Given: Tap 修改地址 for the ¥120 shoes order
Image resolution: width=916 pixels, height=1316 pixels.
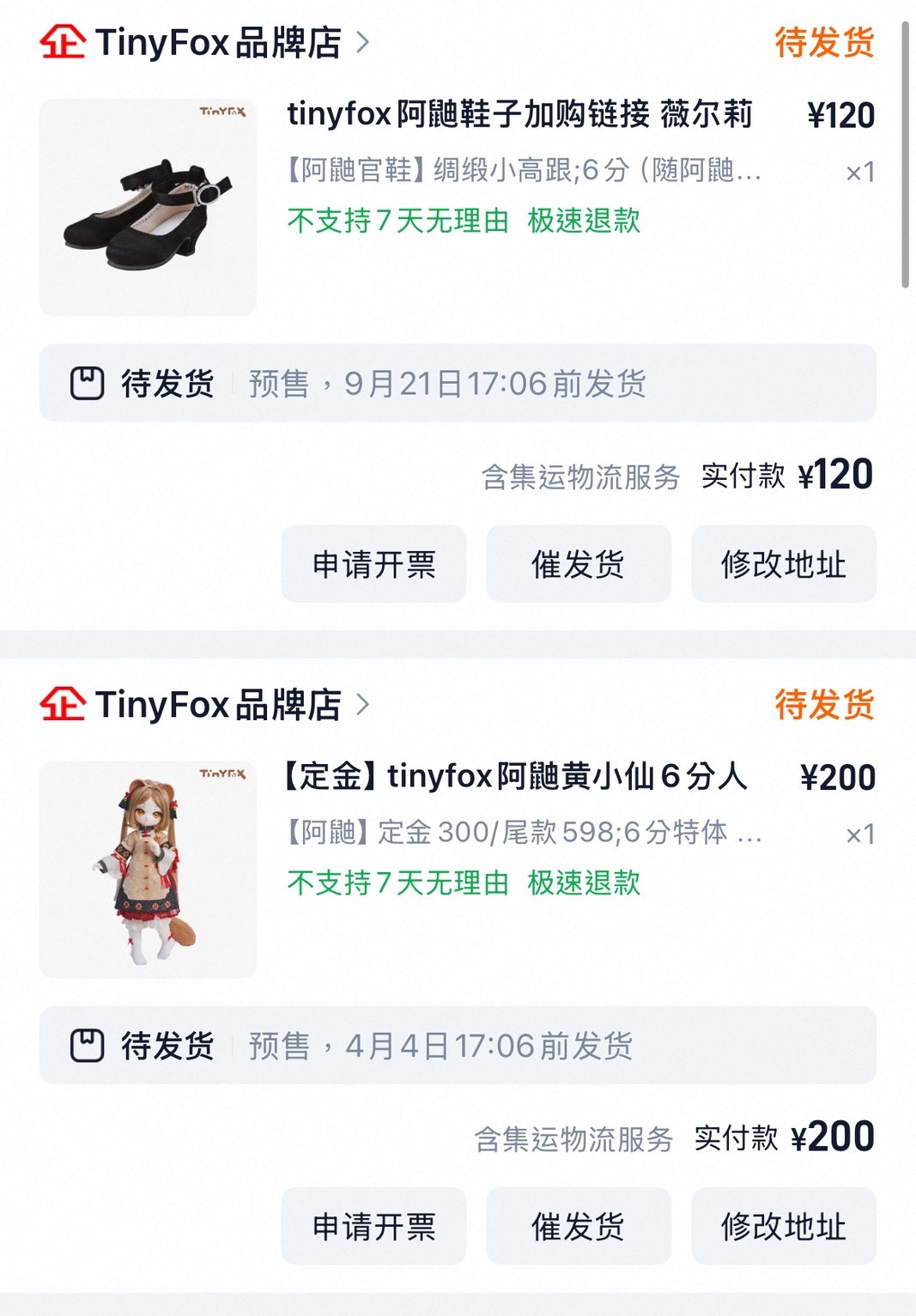Looking at the screenshot, I should point(783,564).
